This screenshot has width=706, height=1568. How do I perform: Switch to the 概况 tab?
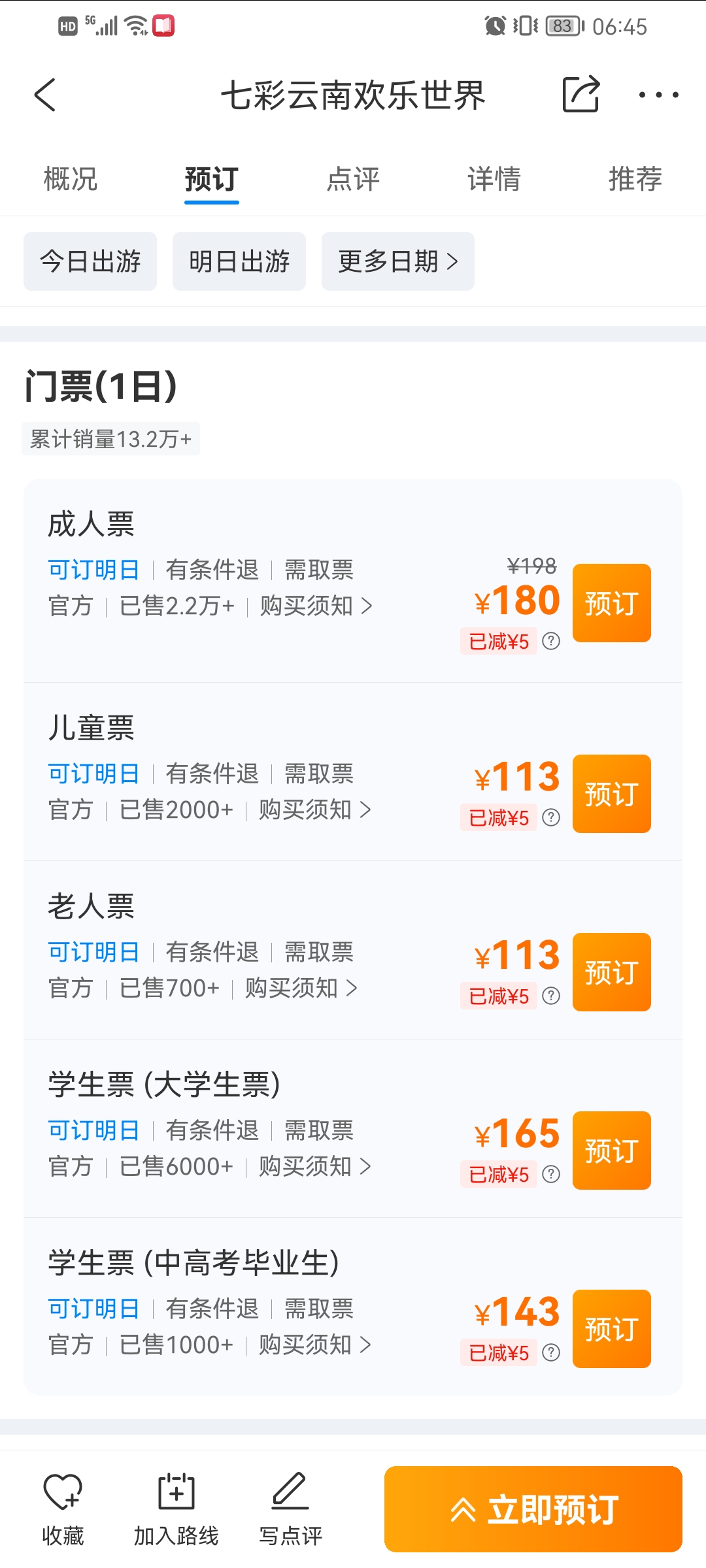pyautogui.click(x=71, y=178)
